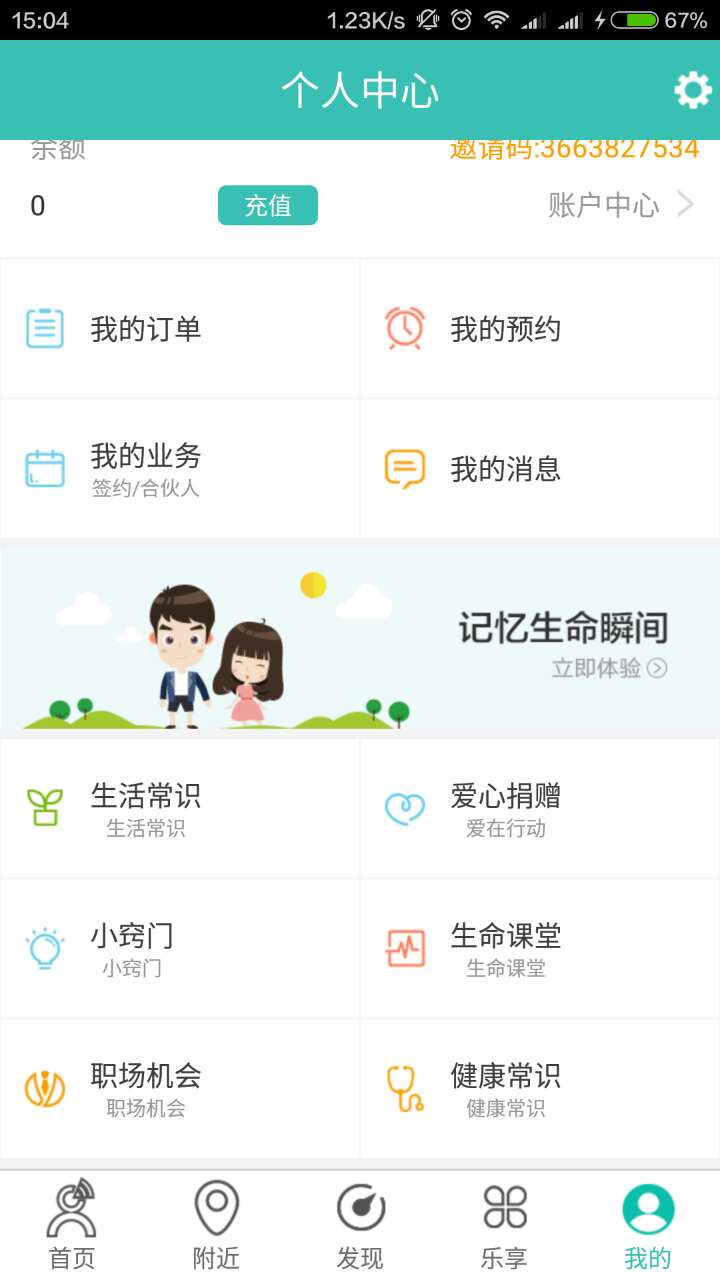The width and height of the screenshot is (720, 1280).
Task: Open the 记忆生命瞬间 banner
Action: [360, 640]
